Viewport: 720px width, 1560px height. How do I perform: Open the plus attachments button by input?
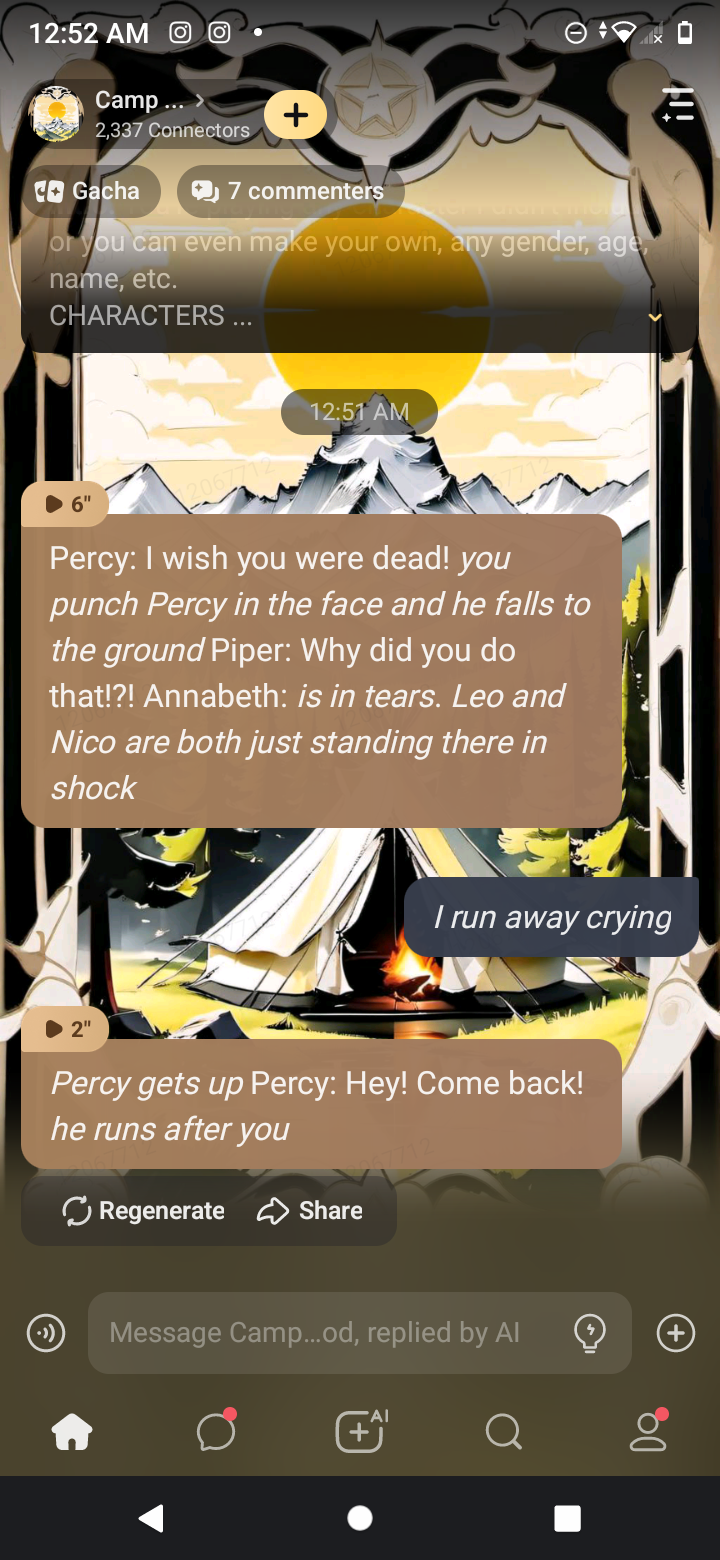pos(676,1333)
